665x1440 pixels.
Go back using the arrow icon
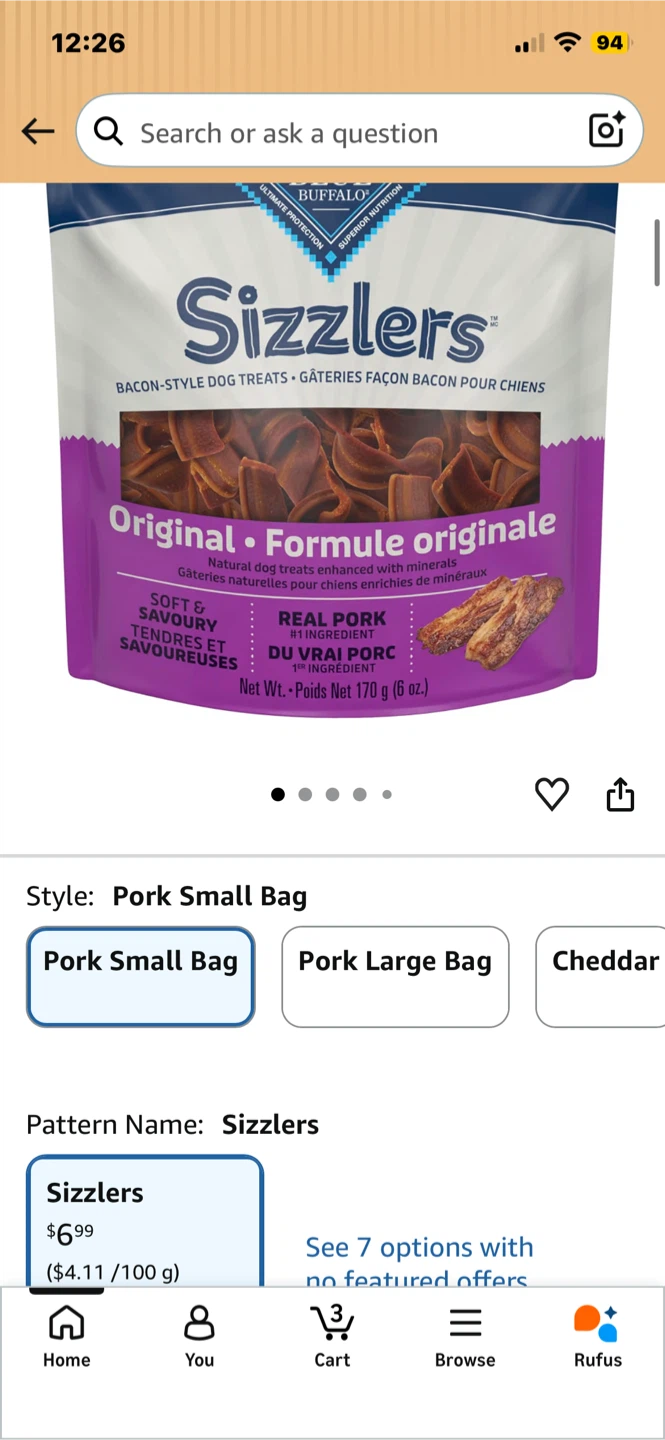(38, 131)
